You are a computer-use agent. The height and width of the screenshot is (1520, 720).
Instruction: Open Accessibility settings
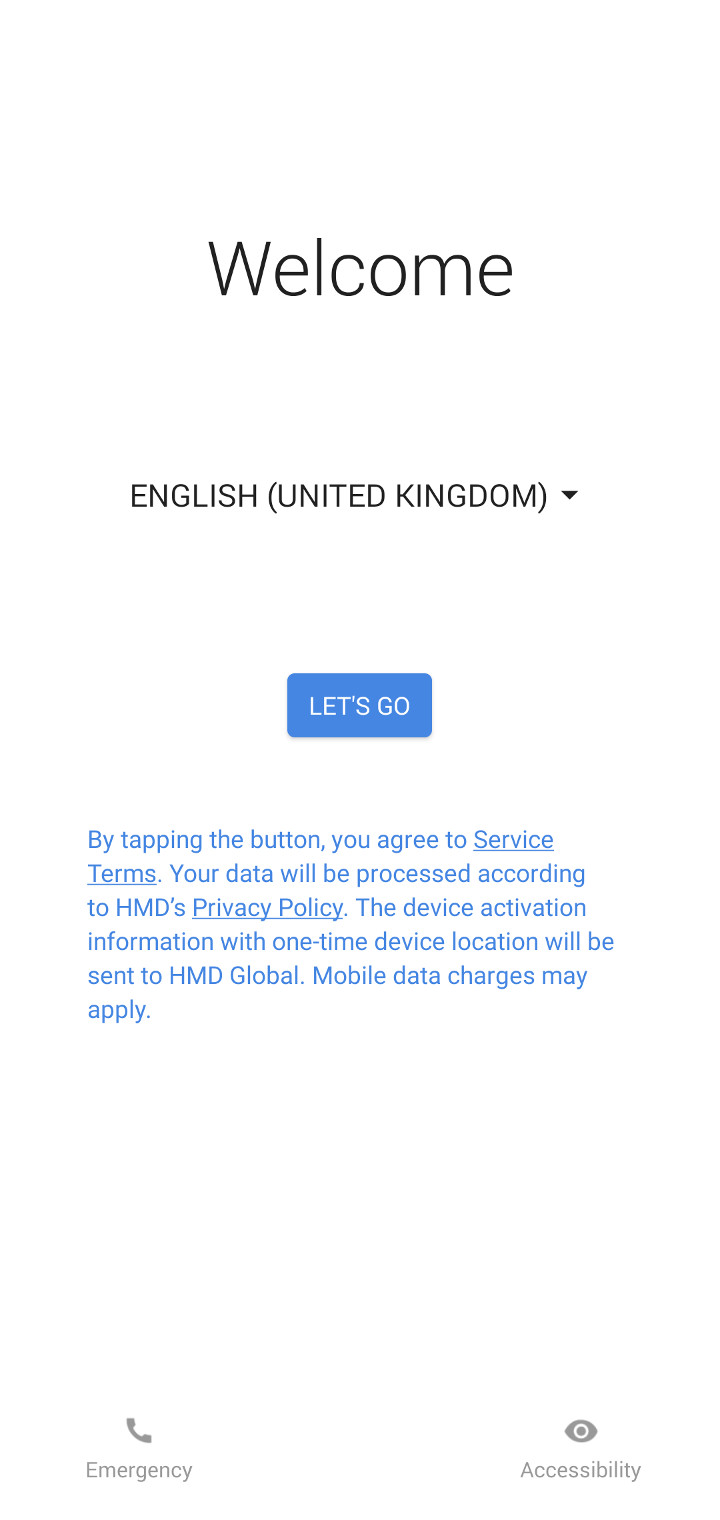point(580,1447)
